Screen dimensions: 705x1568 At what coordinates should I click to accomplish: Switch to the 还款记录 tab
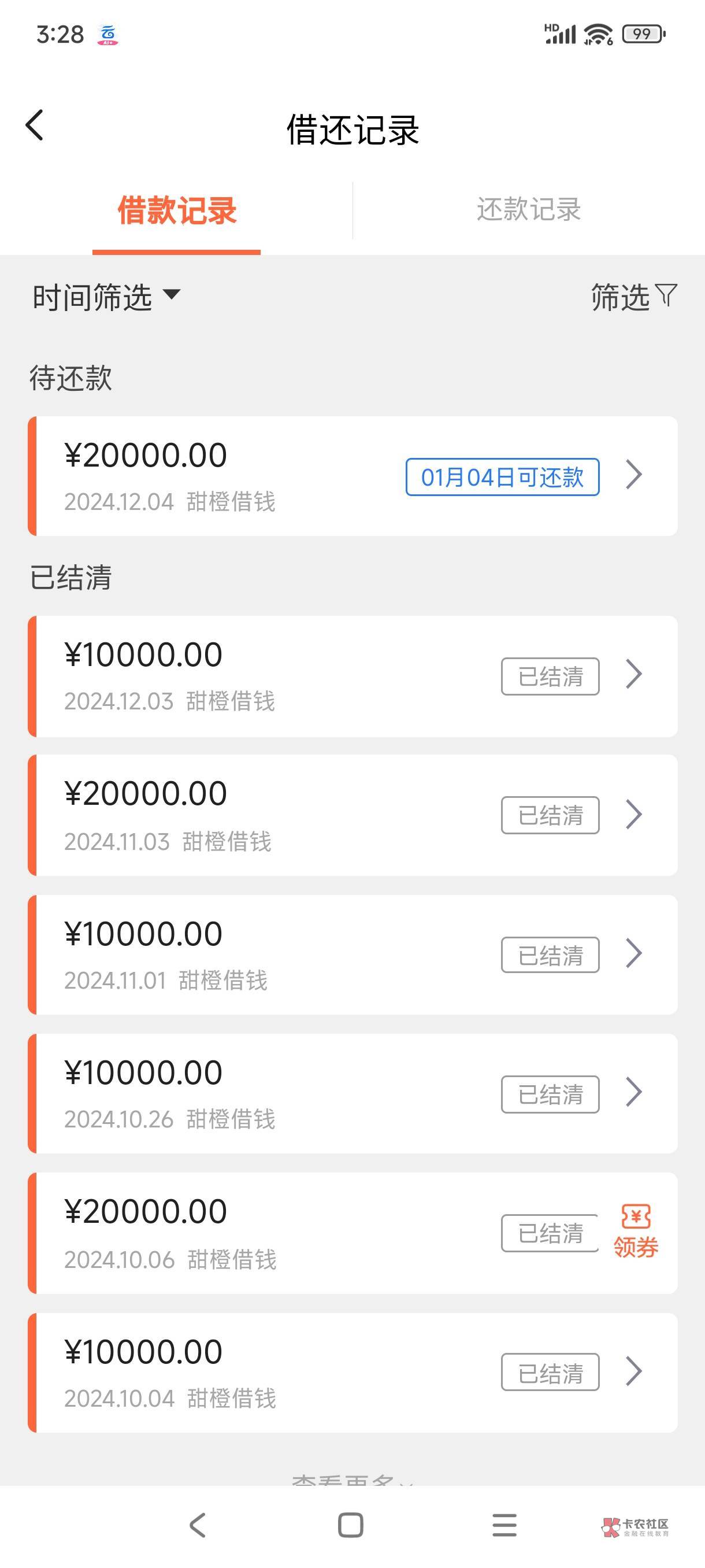(528, 210)
